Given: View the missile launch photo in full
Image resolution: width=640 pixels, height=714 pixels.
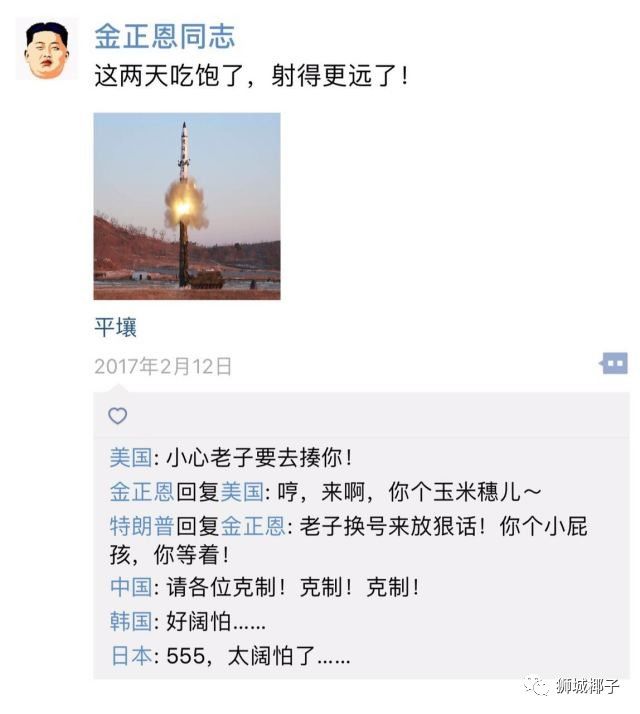Looking at the screenshot, I should [187, 206].
